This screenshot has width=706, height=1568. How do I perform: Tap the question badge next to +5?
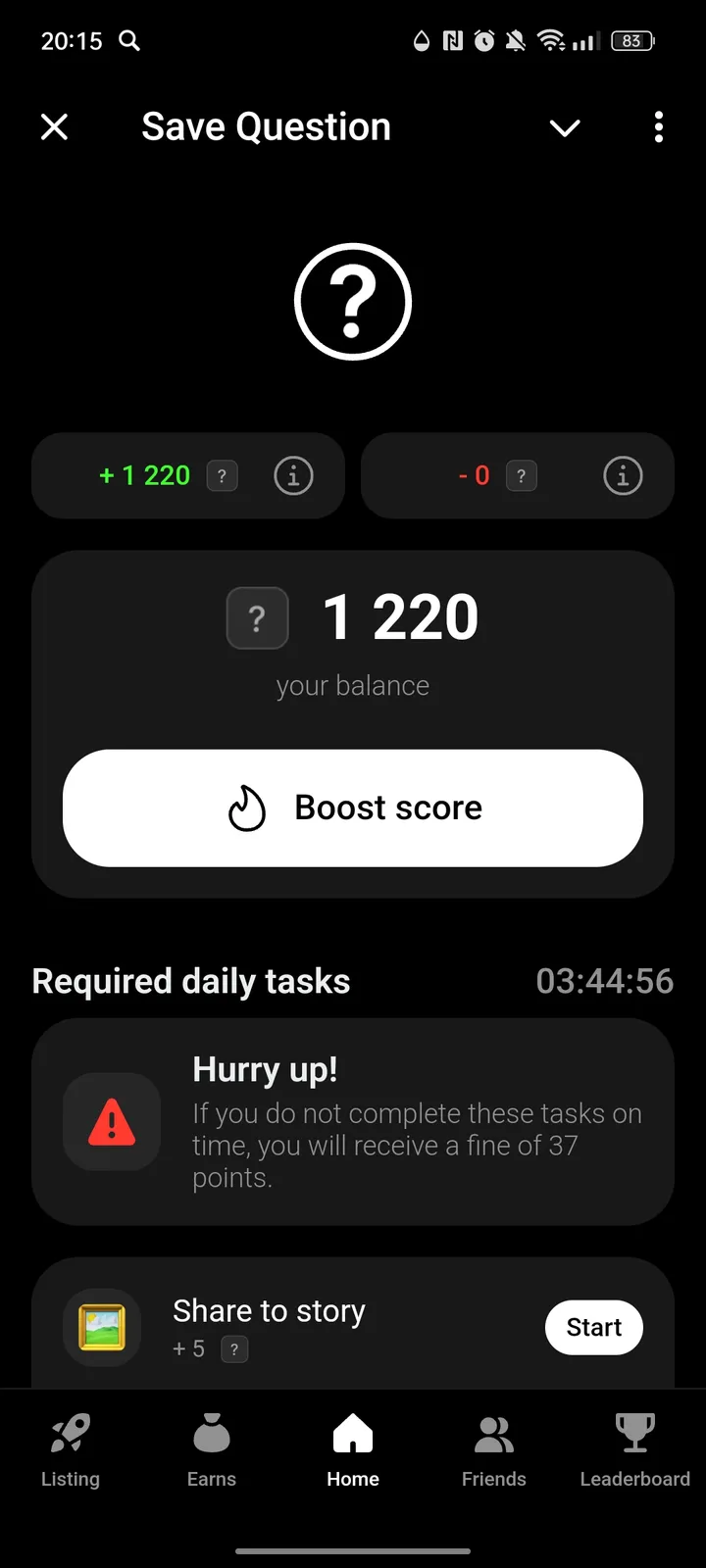coord(233,1348)
